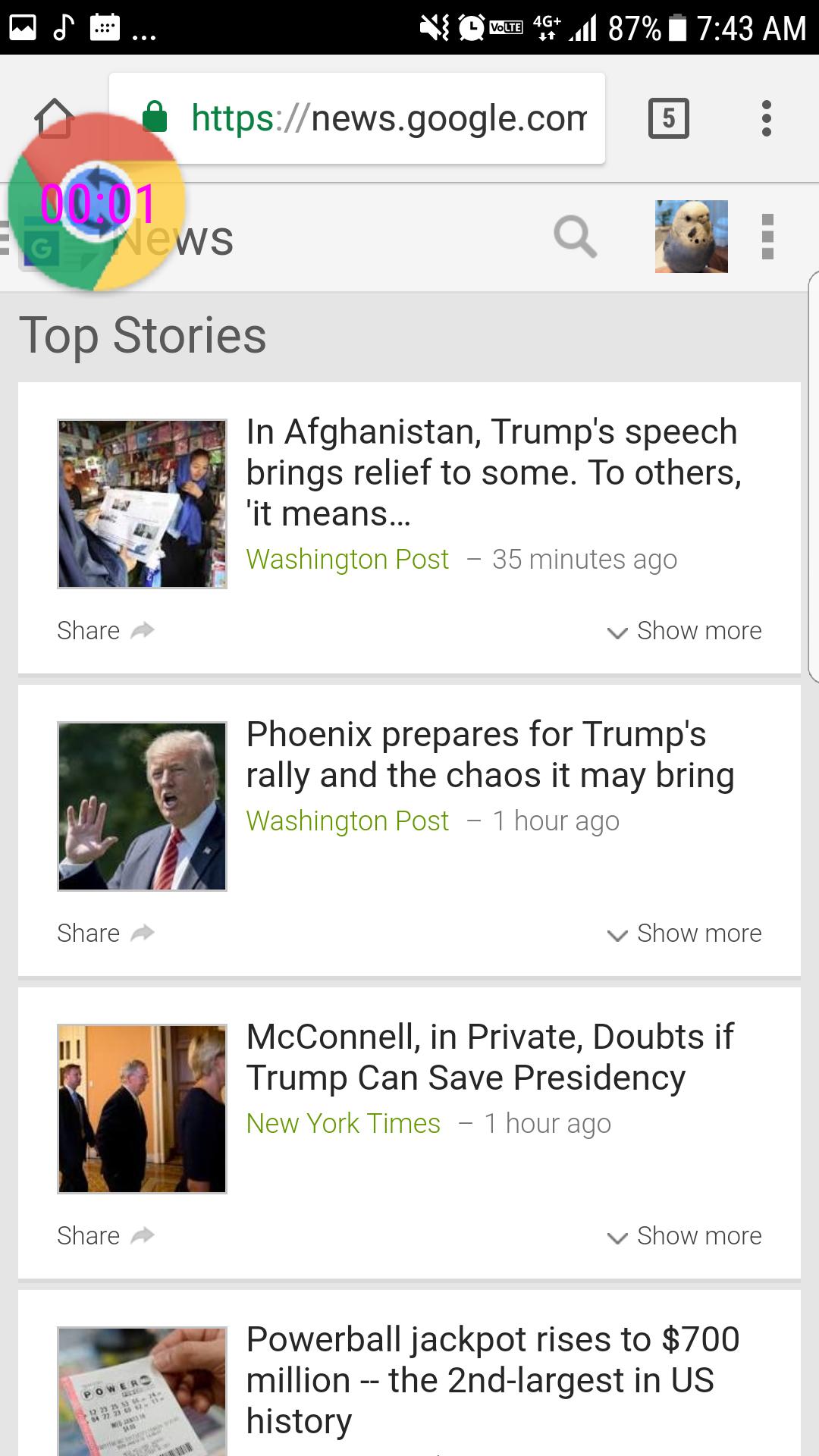Open the account profile picture

(691, 237)
